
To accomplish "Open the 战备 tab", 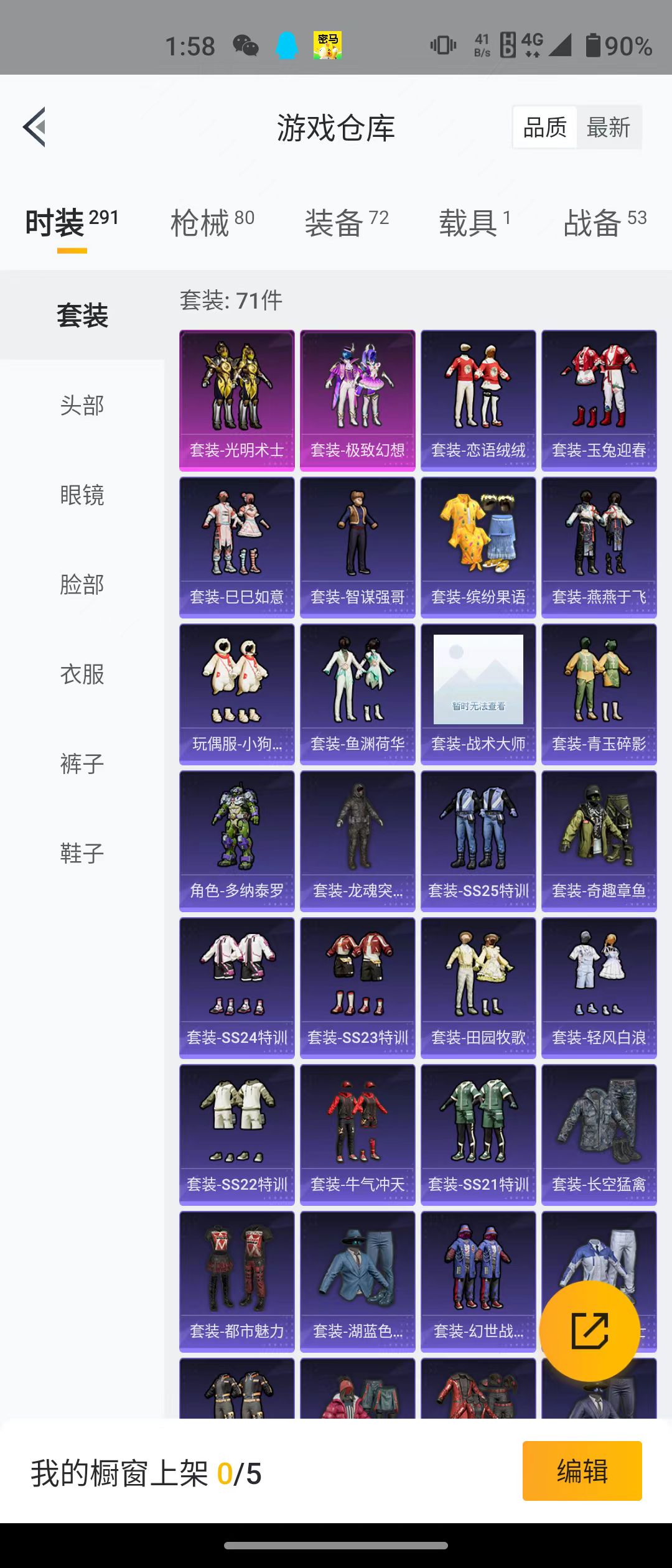I will pos(604,222).
